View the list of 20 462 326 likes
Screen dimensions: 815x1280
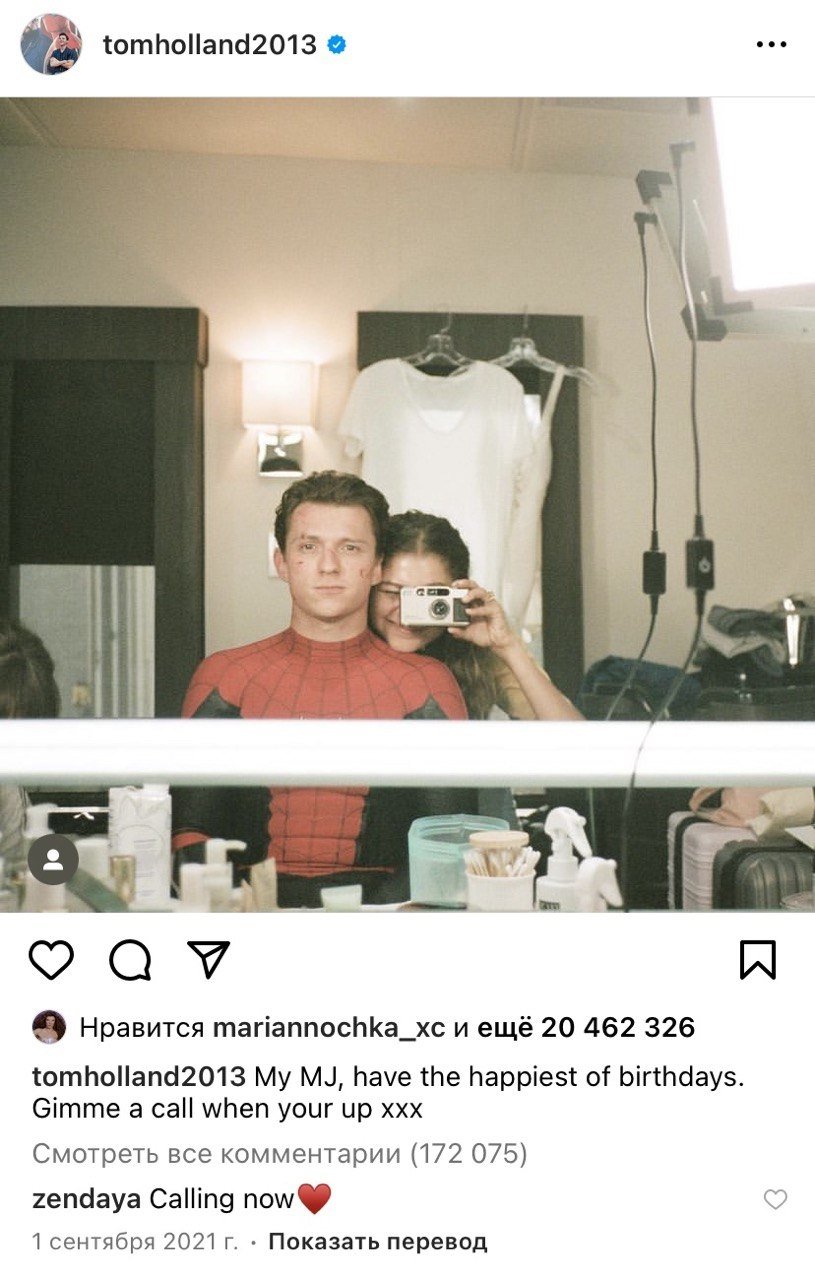[x=585, y=1027]
